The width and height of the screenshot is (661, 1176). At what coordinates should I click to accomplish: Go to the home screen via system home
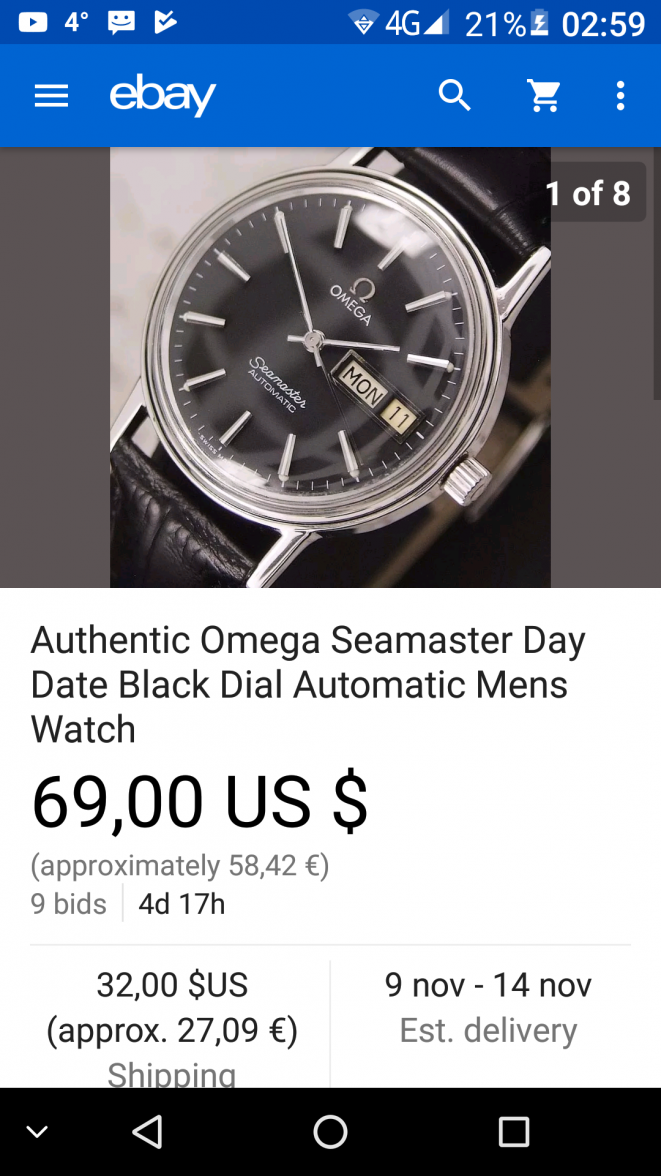(330, 1131)
